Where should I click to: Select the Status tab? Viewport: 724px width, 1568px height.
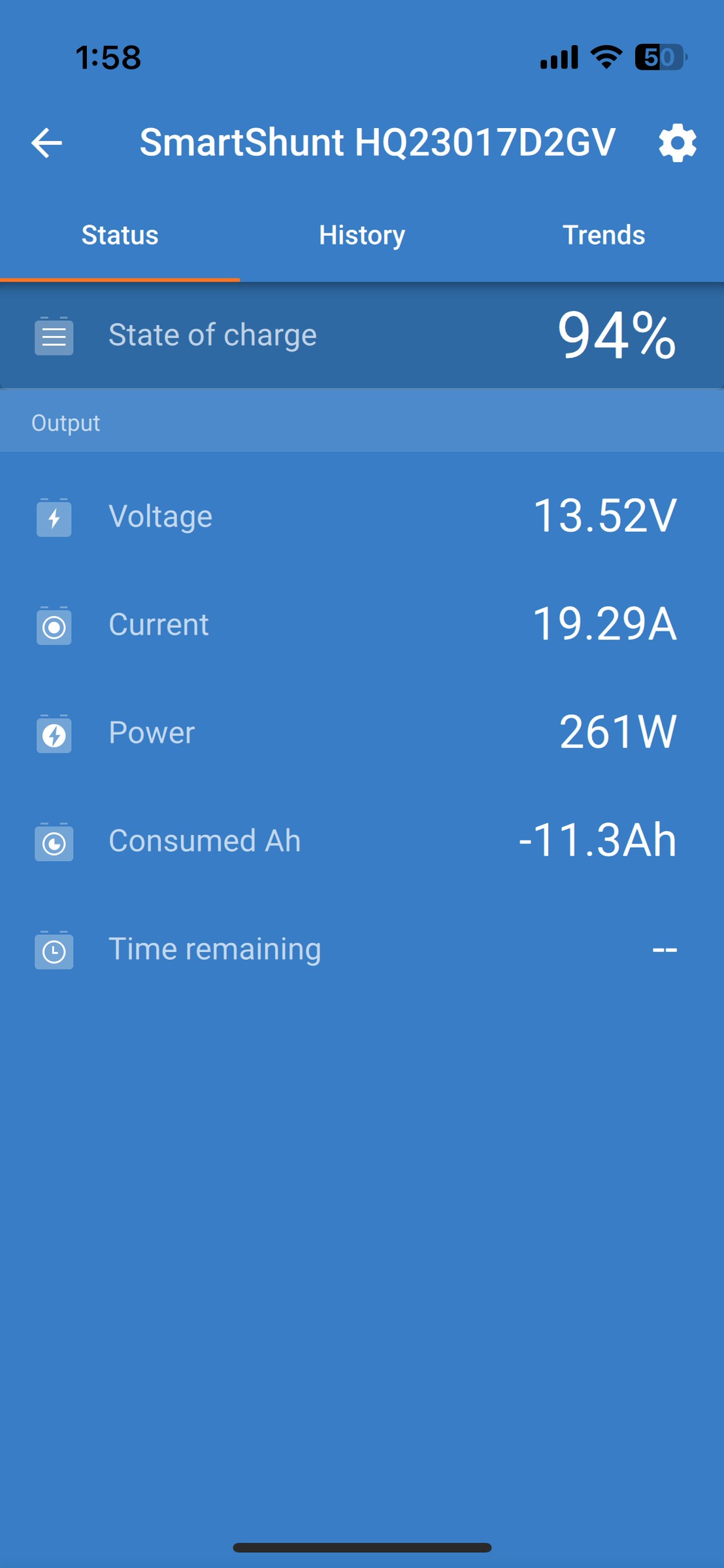[x=120, y=235]
